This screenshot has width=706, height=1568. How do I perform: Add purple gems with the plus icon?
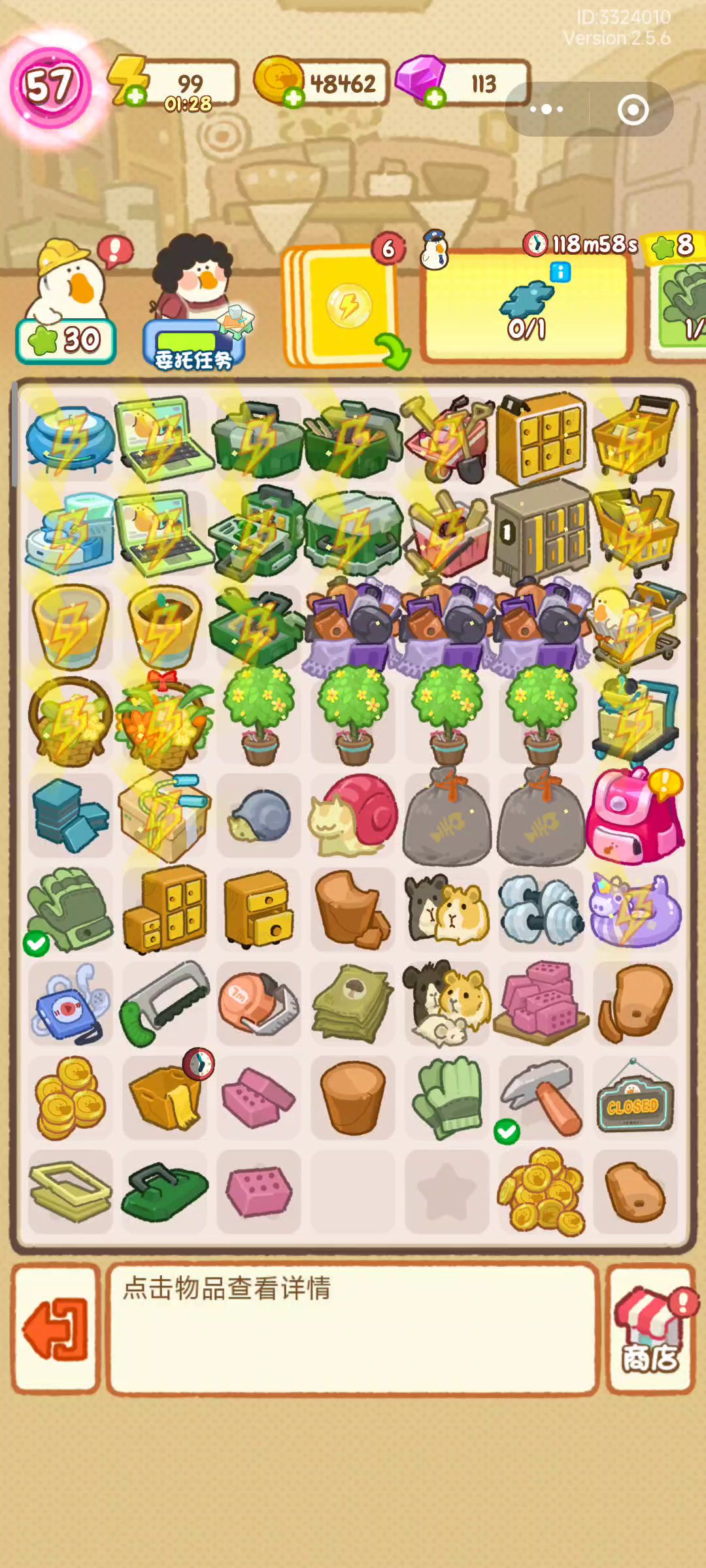tap(435, 97)
